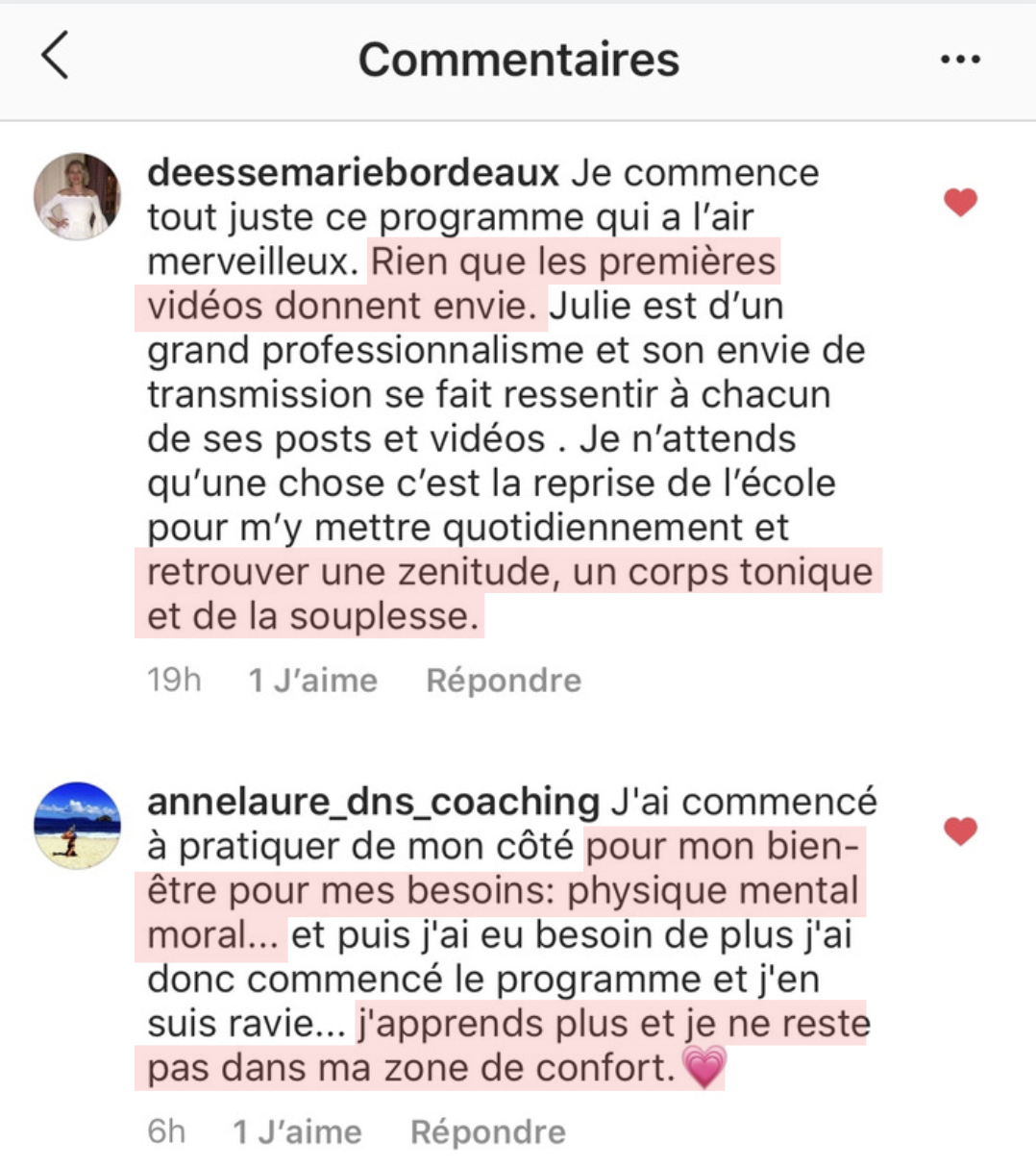Open the deessemariebordeaux username link
Image resolution: width=1036 pixels, height=1167 pixels.
click(353, 173)
